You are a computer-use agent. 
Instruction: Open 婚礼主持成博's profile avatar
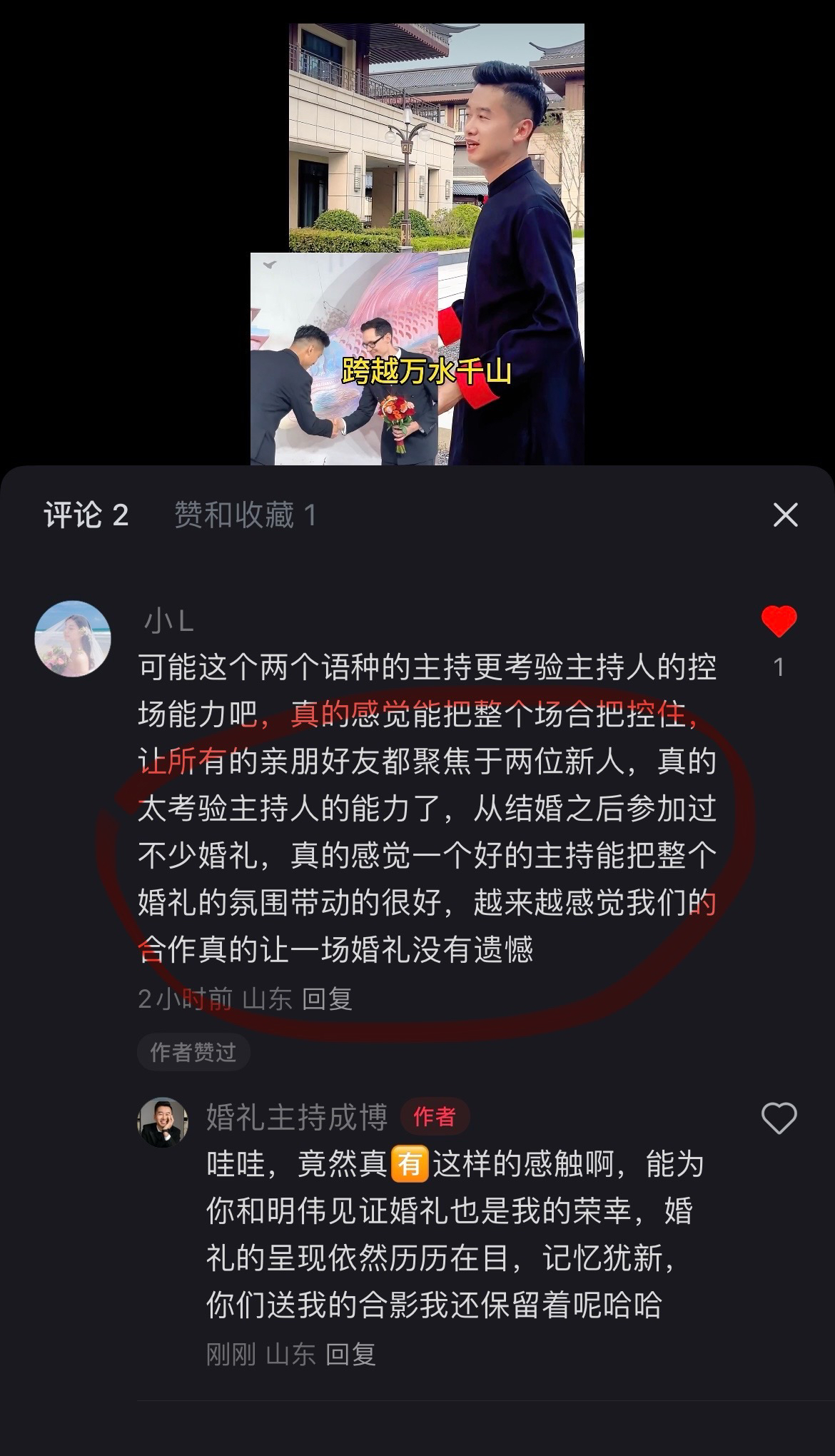tap(163, 1123)
